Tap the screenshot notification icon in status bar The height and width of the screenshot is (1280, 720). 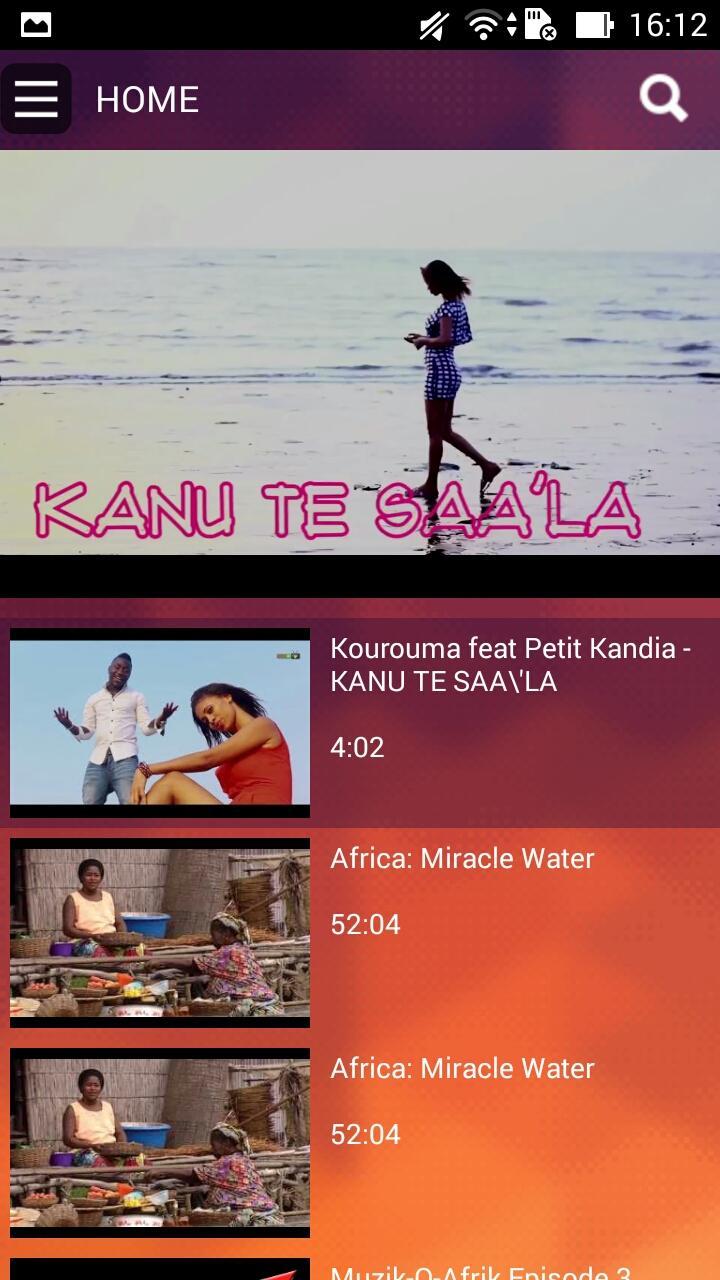coord(35,25)
